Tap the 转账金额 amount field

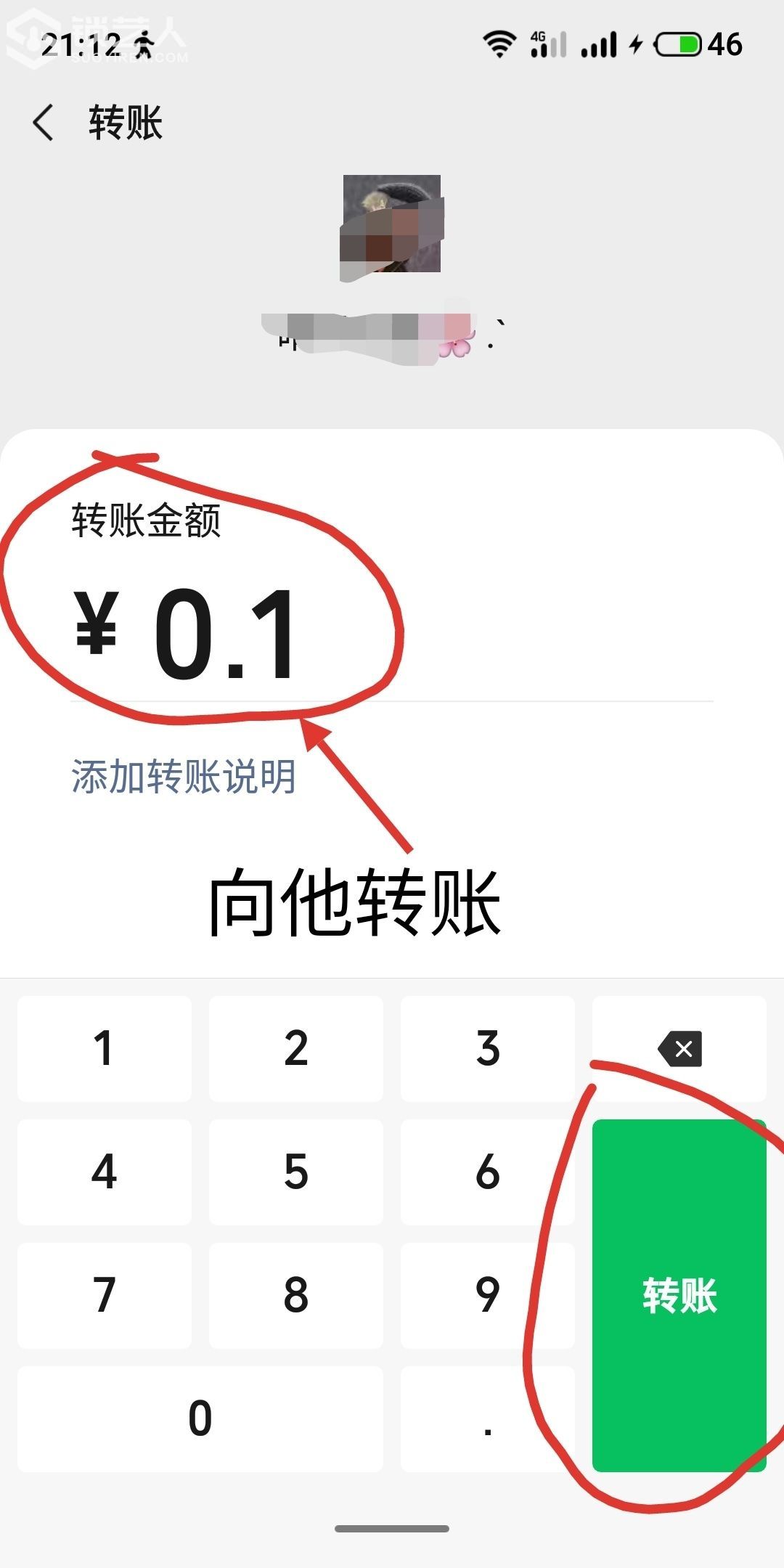point(392,635)
